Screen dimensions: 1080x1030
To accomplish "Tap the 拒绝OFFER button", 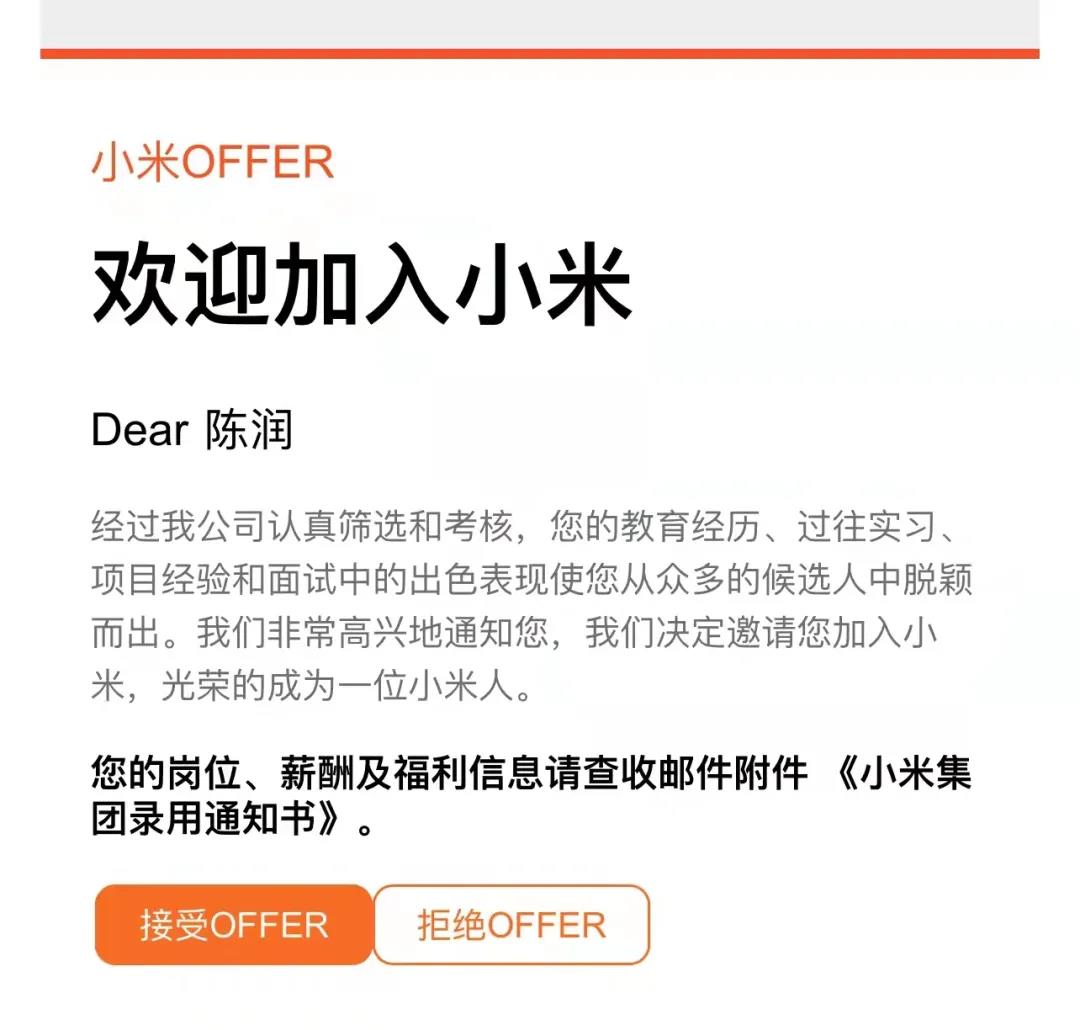I will click(511, 925).
